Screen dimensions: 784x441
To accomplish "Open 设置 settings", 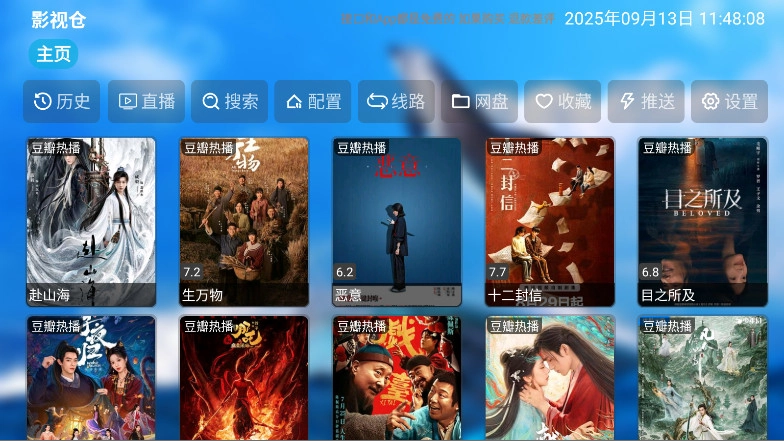I will pyautogui.click(x=730, y=102).
